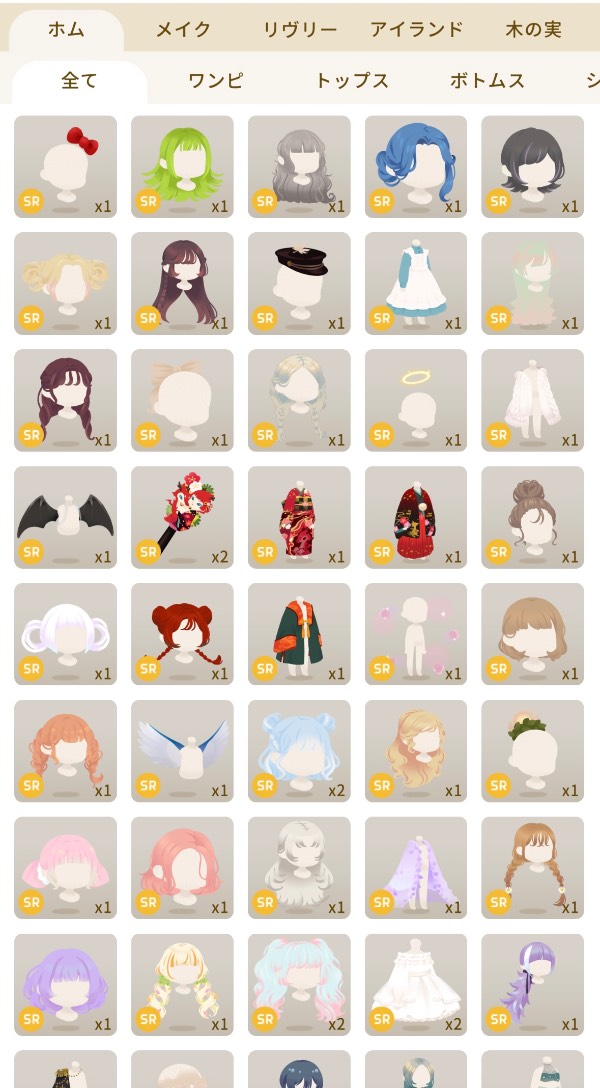Select the red ribbon bow item

pos(65,166)
